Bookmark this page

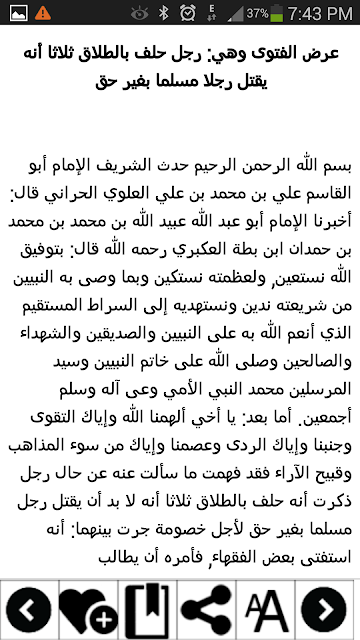(x=147, y=610)
